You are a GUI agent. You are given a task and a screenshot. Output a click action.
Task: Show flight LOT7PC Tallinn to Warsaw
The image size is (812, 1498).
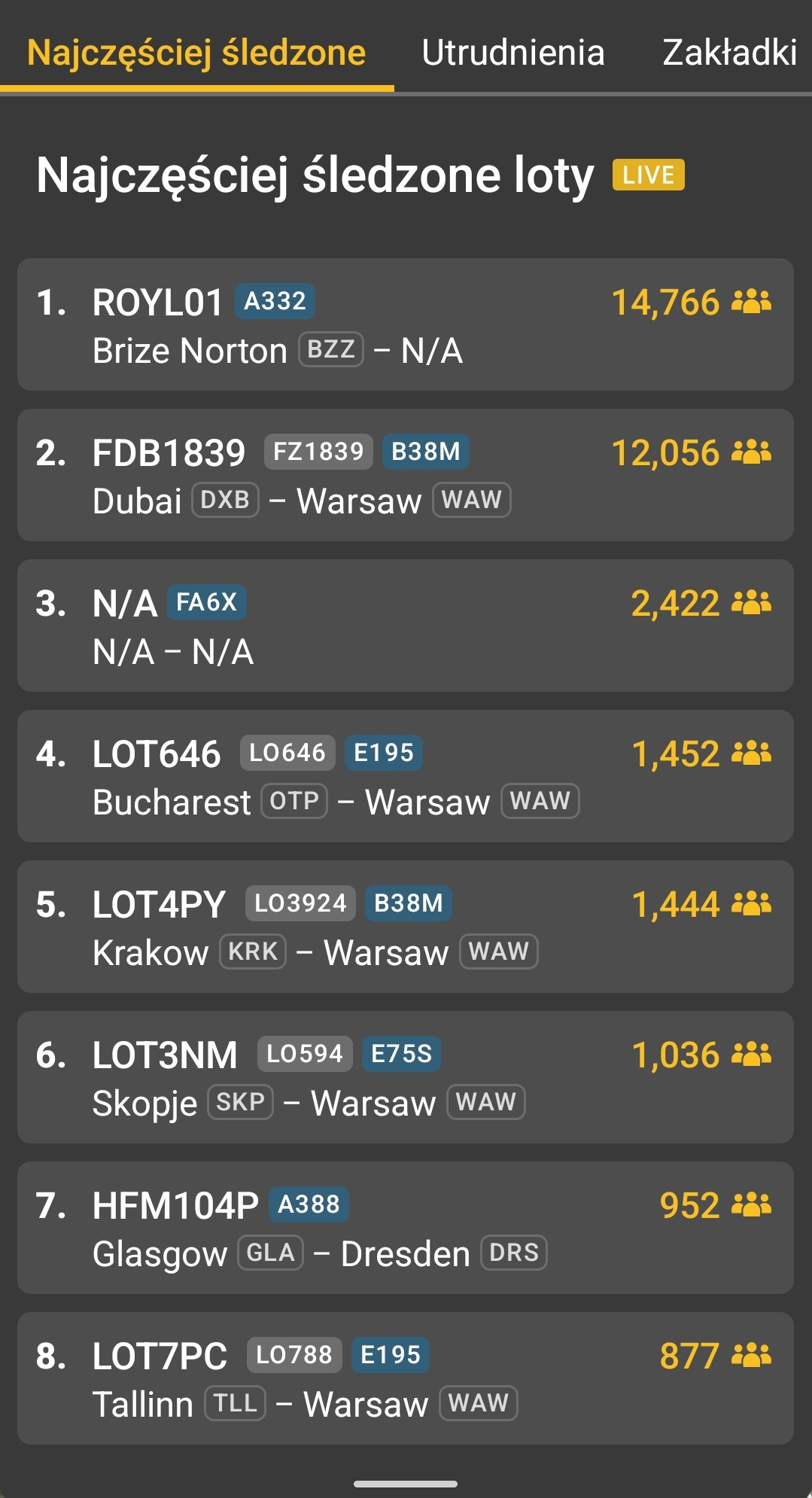coord(405,1378)
